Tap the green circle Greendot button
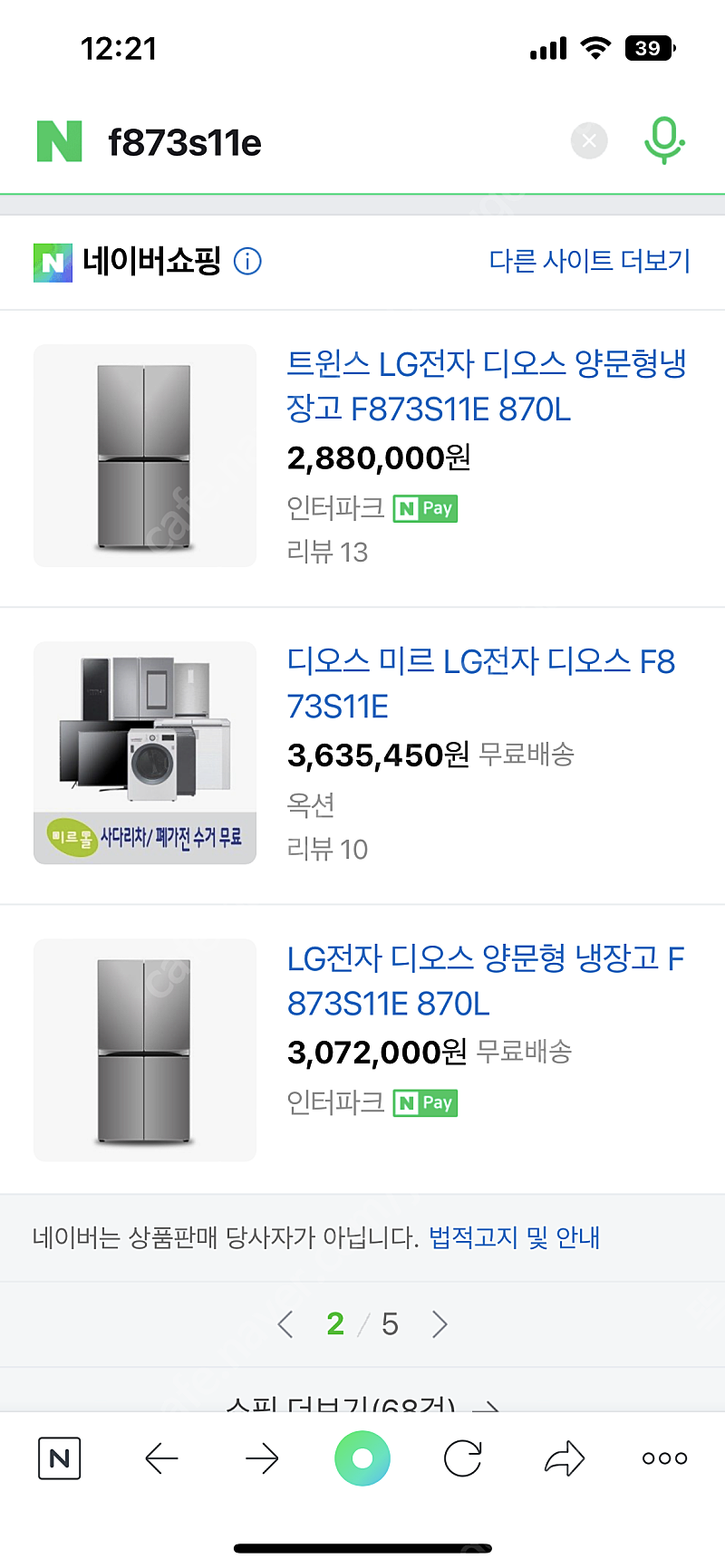Viewport: 725px width, 1568px height. point(362,1458)
